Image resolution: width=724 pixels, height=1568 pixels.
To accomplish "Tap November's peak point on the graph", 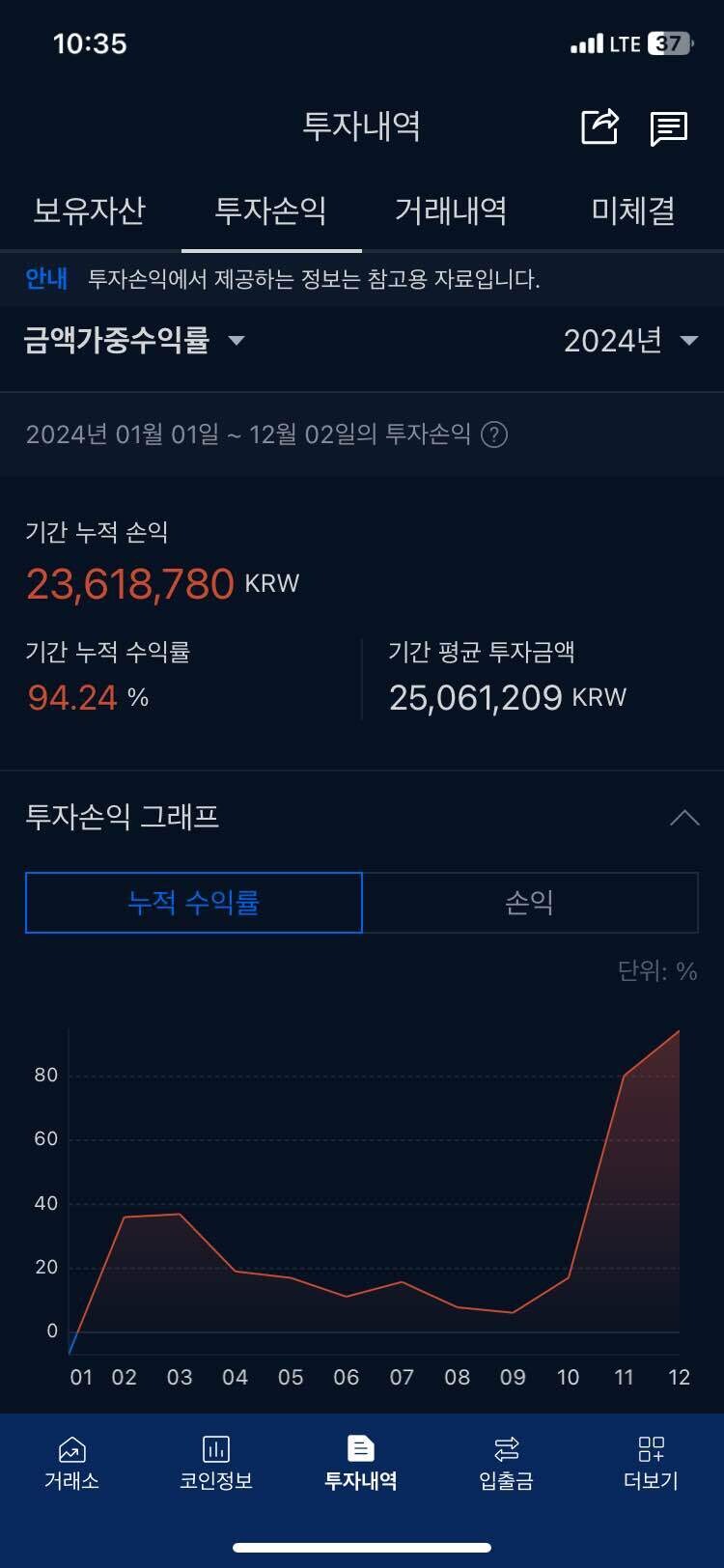I will click(625, 1074).
